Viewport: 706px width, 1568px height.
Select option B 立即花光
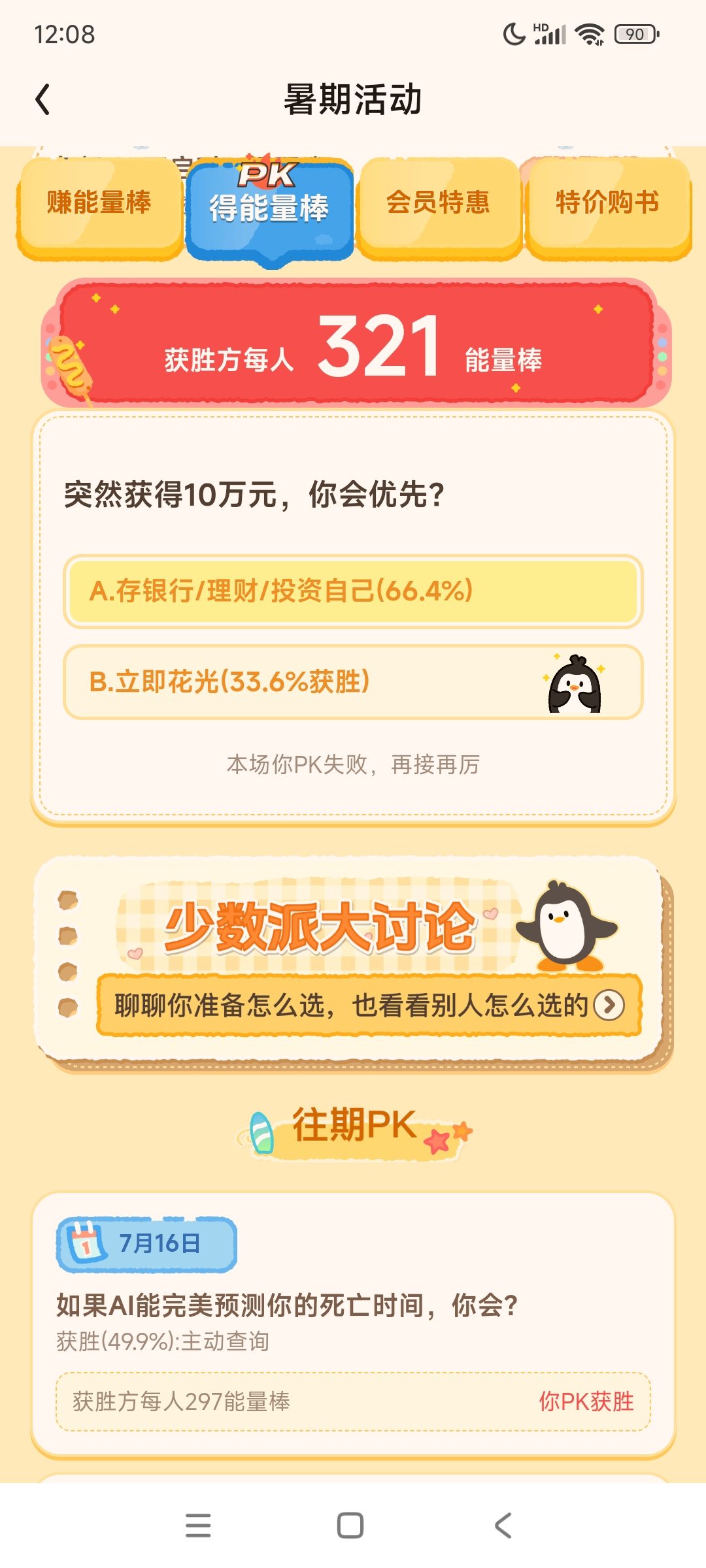click(x=353, y=682)
